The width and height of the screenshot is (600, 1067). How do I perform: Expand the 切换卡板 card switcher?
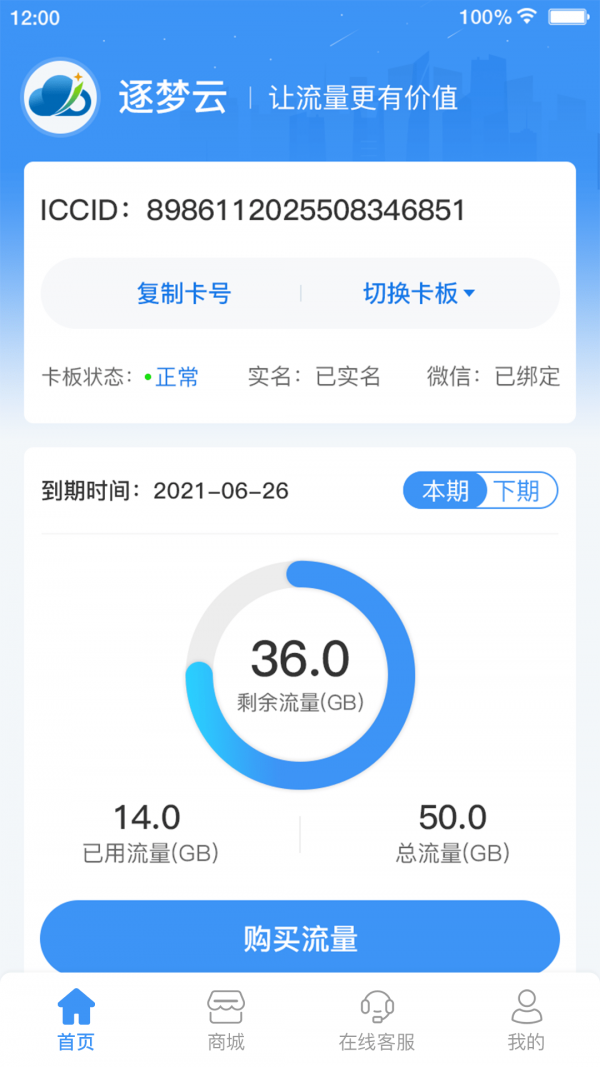point(419,293)
